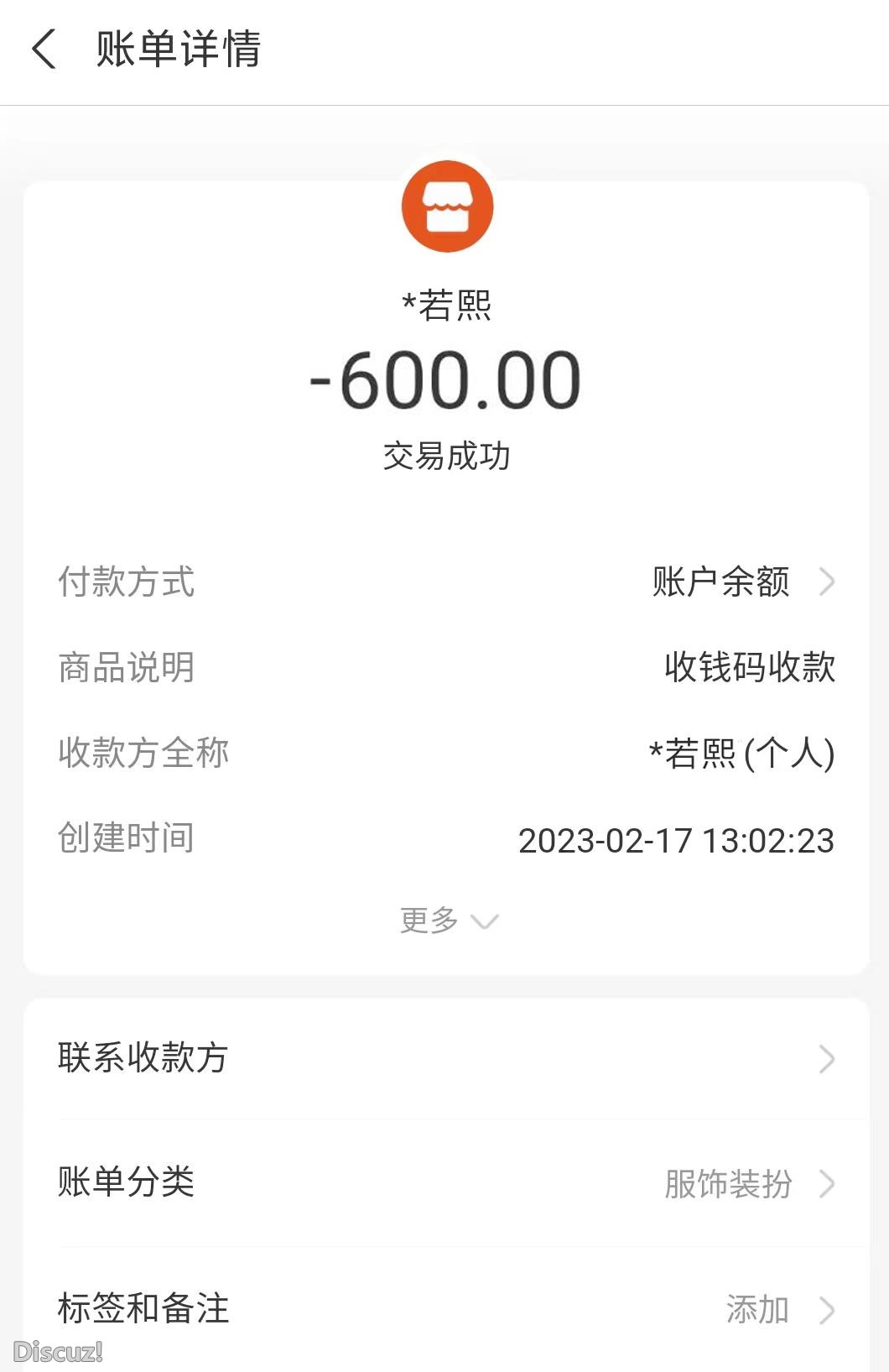The height and width of the screenshot is (1372, 889).
Task: Select the 付款方式 row
Action: point(126,583)
